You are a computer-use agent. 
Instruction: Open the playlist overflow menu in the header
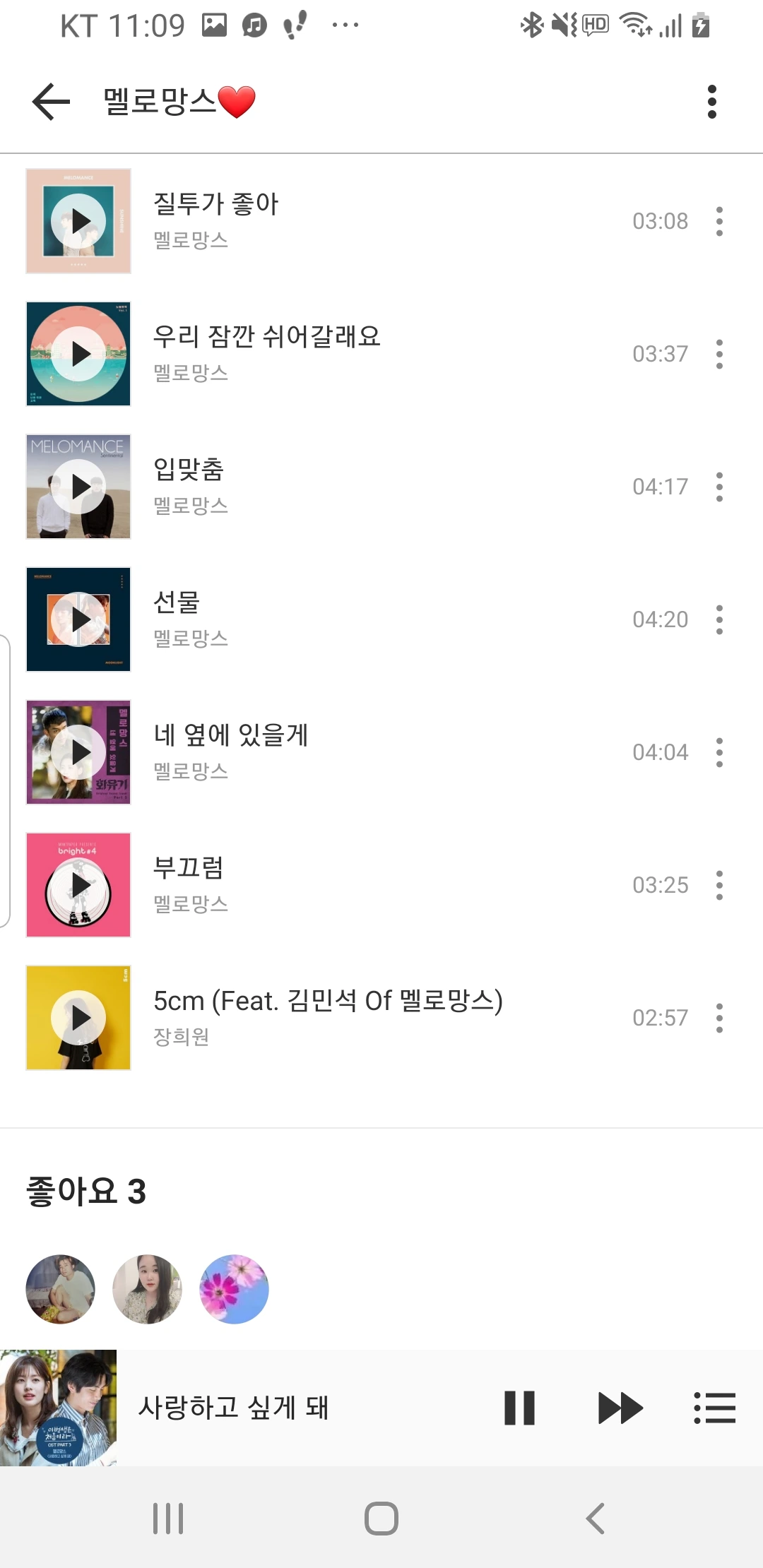pos(711,102)
